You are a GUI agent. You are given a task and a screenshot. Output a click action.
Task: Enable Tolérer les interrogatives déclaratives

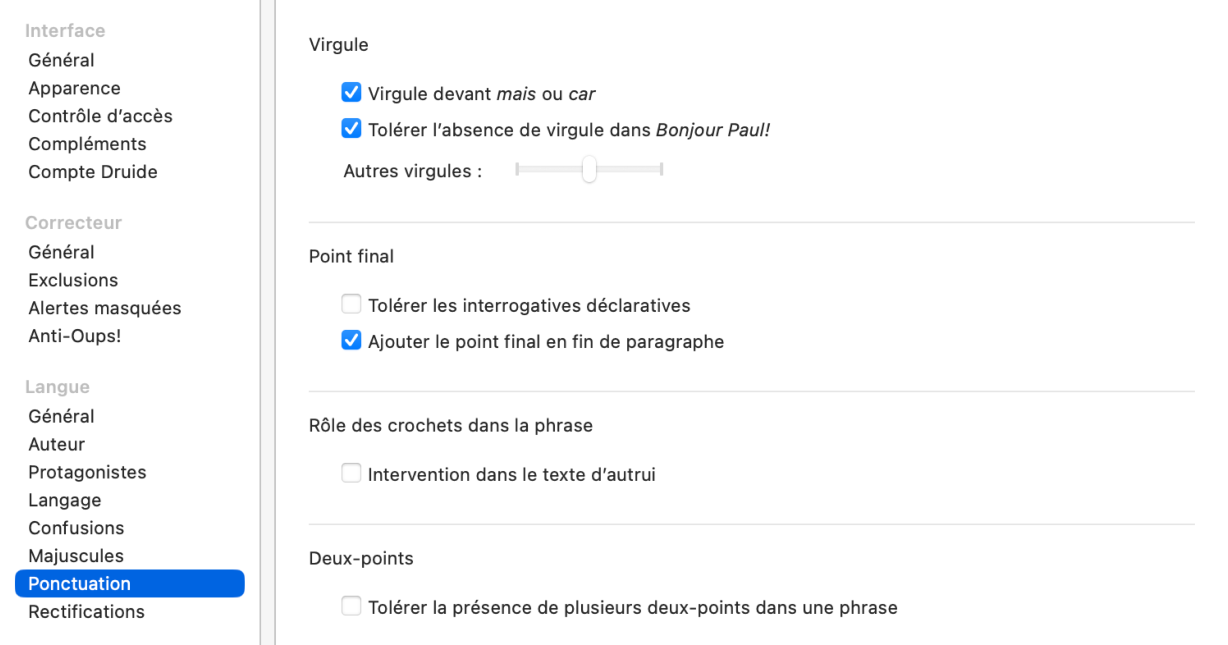click(x=351, y=305)
